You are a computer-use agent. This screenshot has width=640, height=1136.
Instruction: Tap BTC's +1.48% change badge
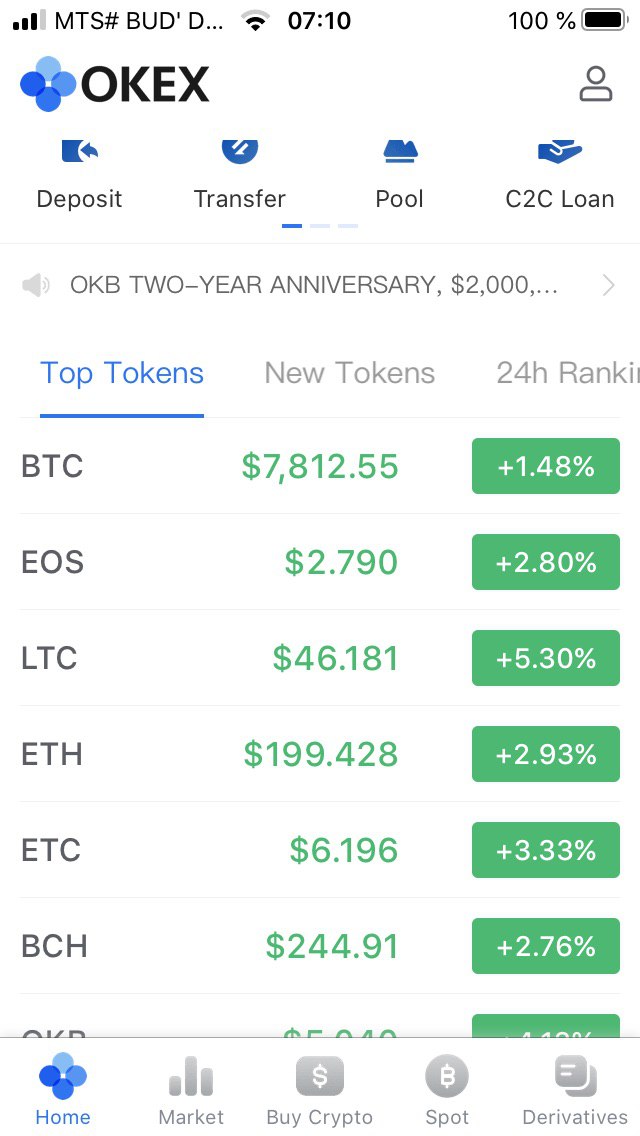(x=546, y=466)
